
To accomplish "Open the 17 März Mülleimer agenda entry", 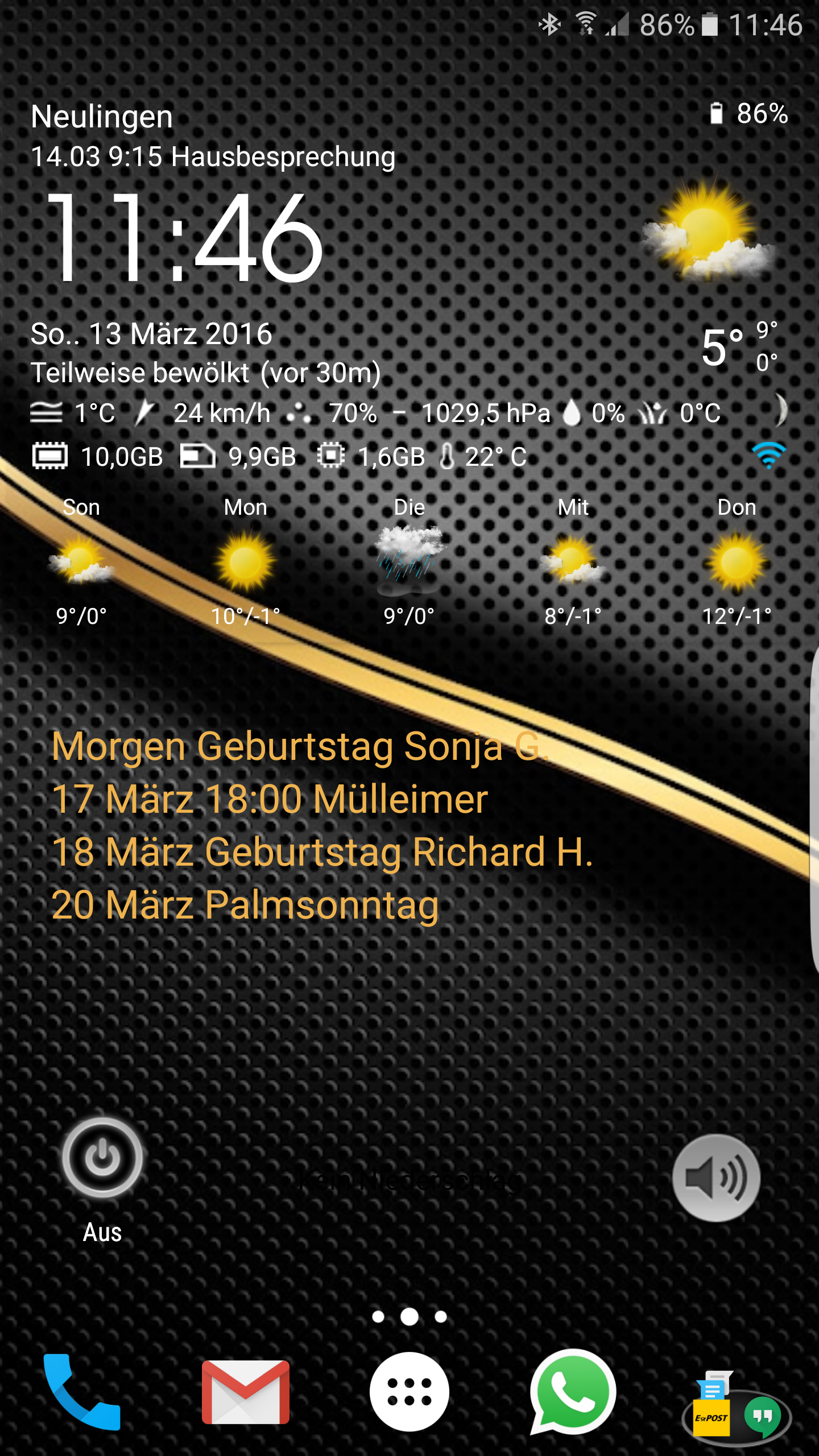I will [270, 799].
